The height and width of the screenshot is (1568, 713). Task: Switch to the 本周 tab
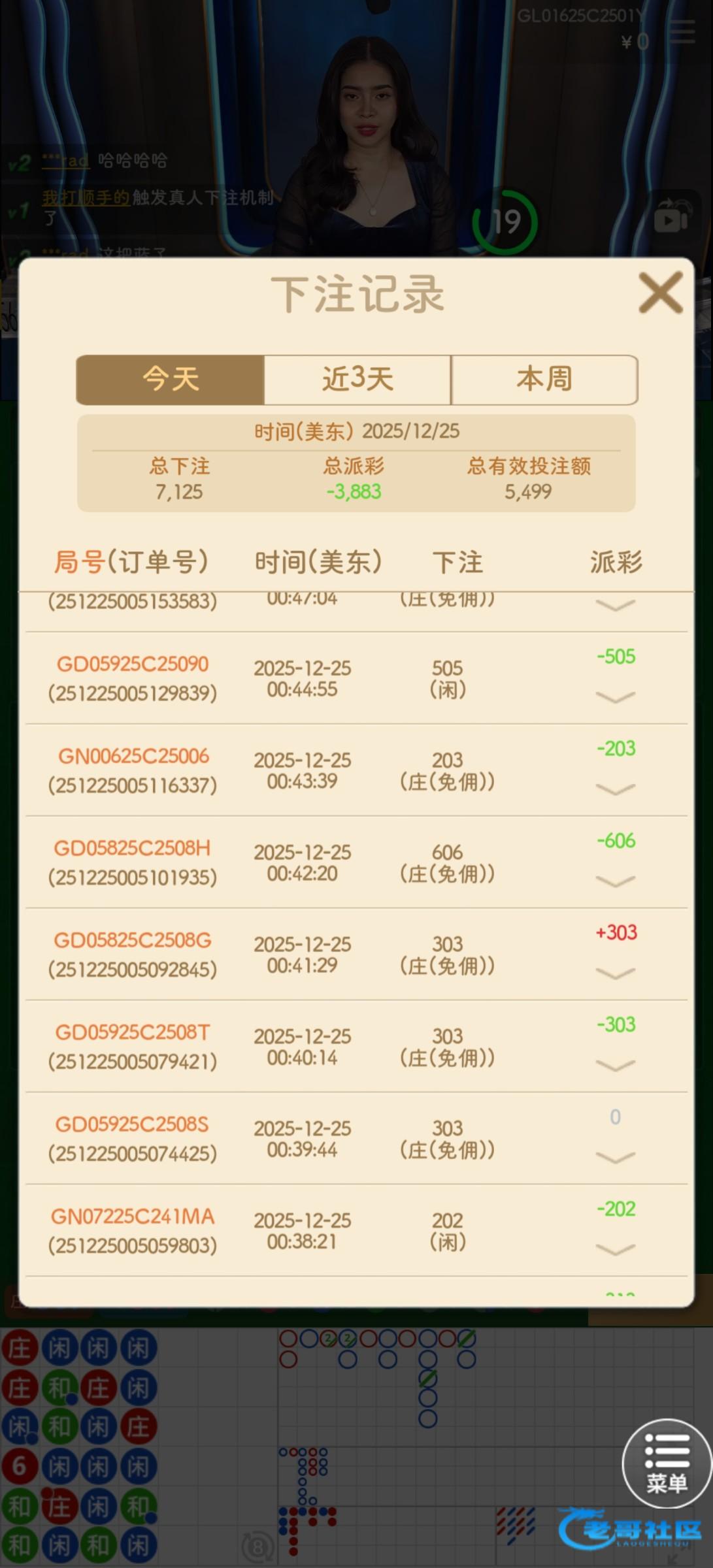click(x=544, y=380)
